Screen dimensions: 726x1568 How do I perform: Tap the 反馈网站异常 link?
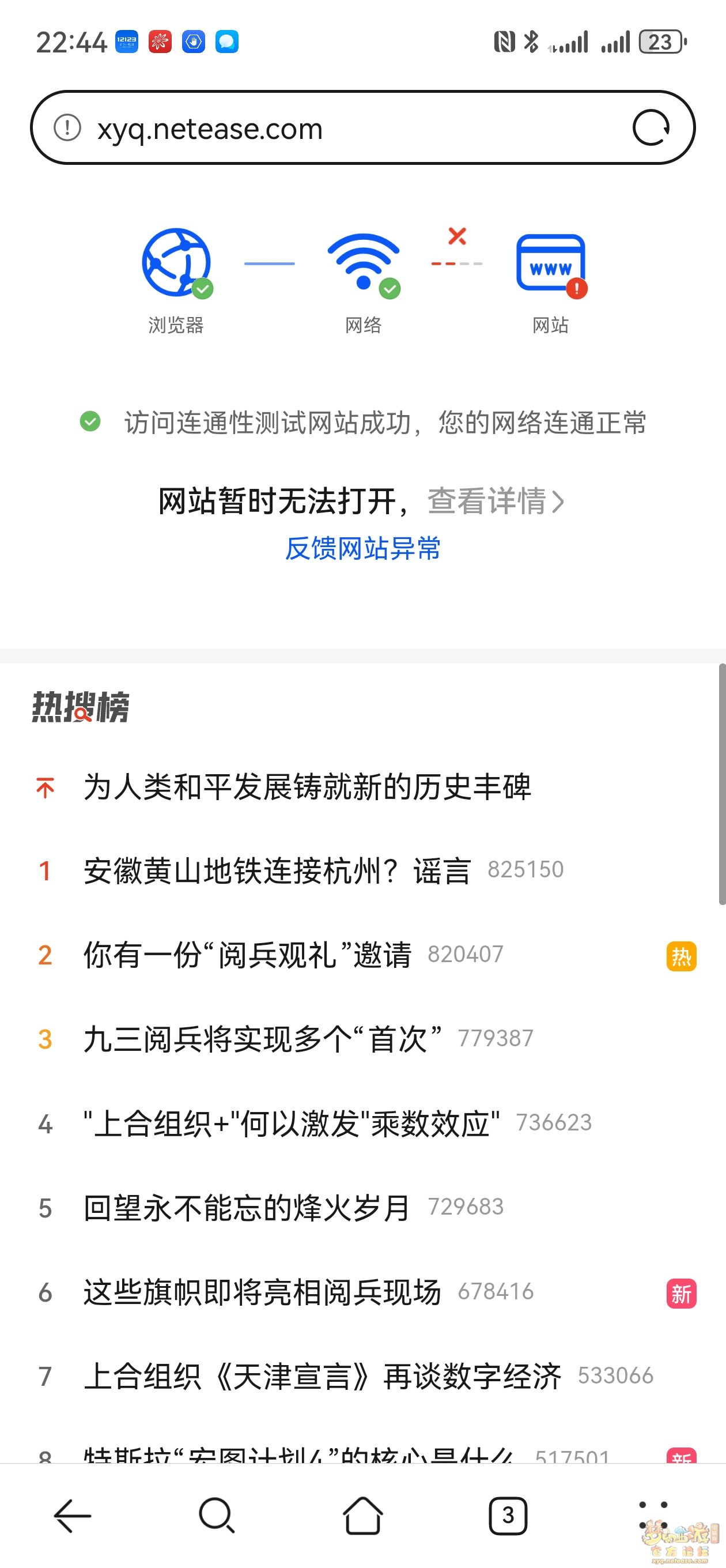coord(362,549)
